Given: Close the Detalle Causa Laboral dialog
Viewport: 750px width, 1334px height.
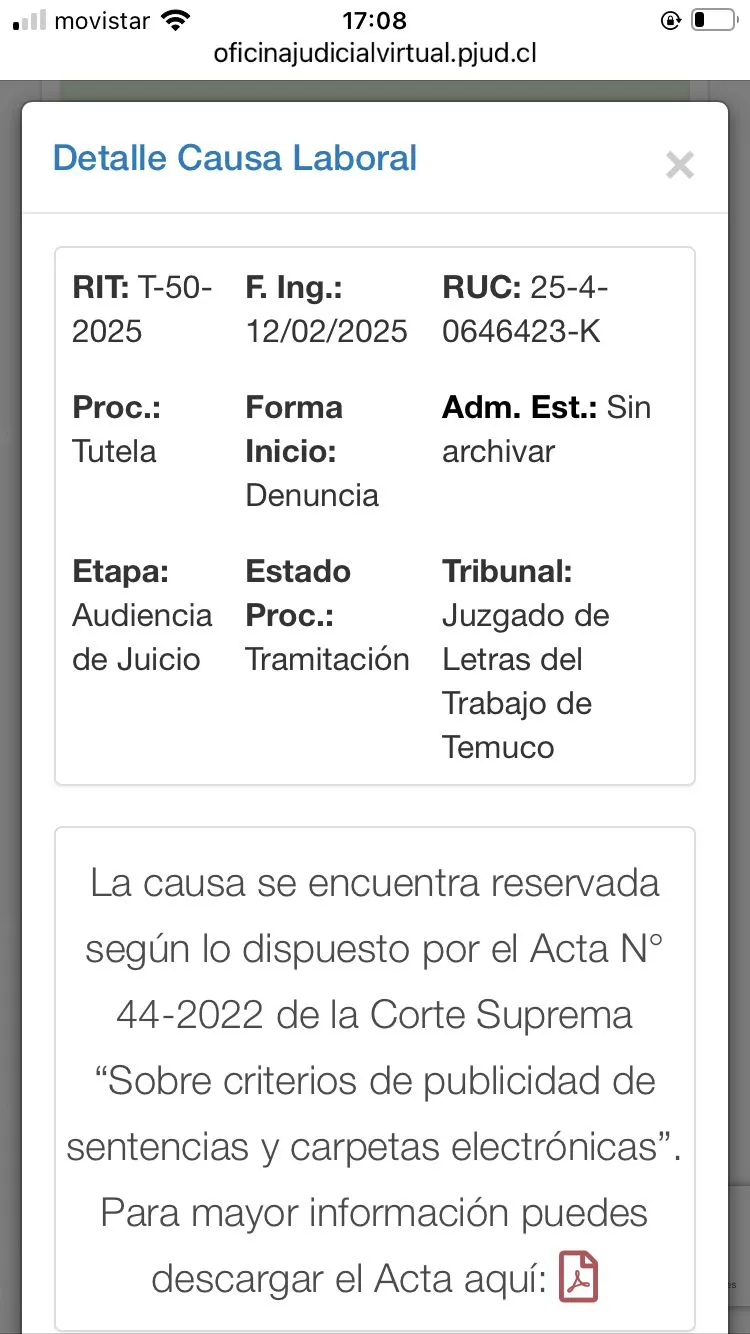Looking at the screenshot, I should tap(679, 165).
